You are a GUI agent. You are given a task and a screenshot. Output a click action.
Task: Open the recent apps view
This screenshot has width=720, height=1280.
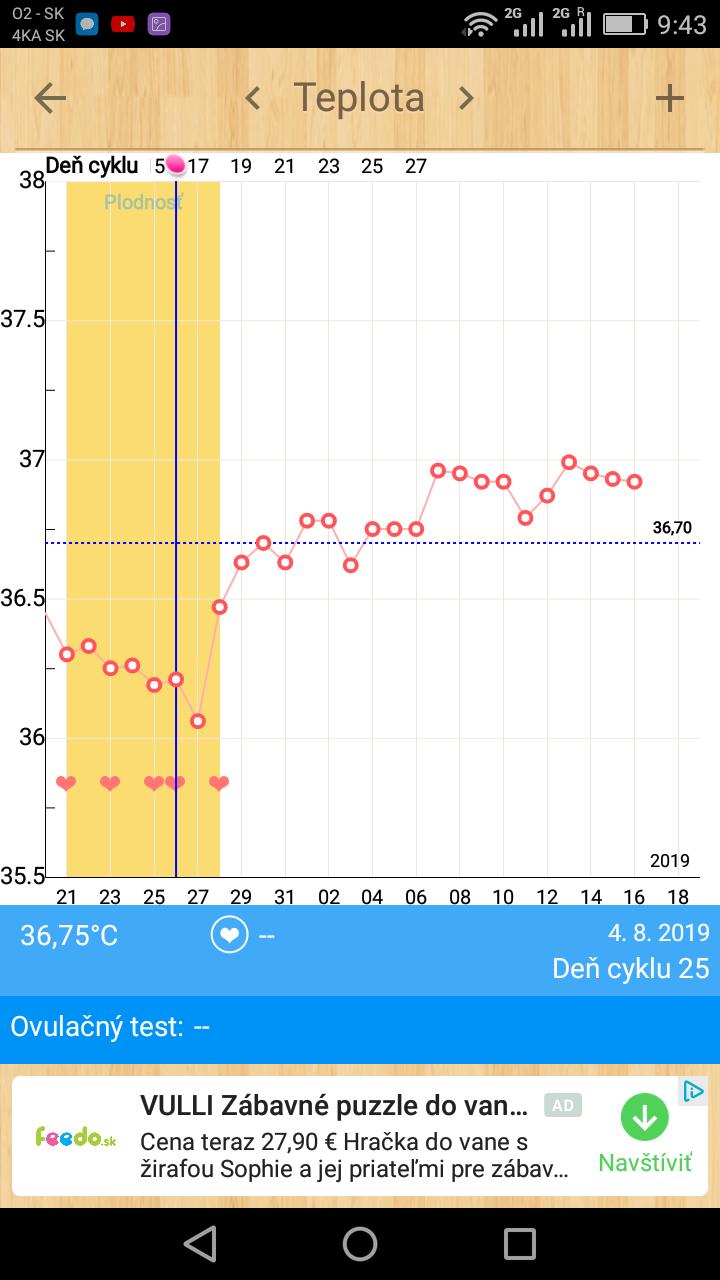[x=520, y=1243]
